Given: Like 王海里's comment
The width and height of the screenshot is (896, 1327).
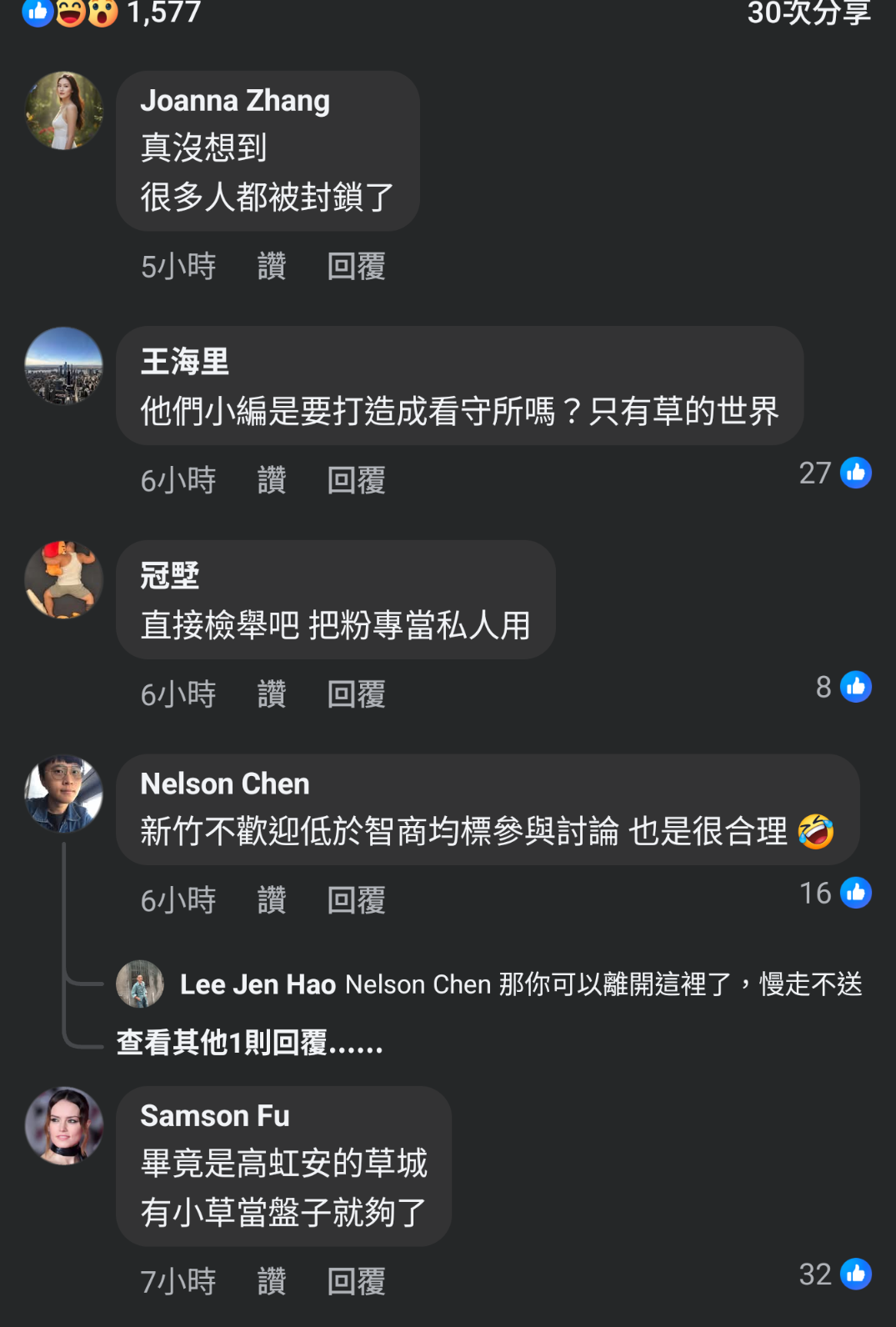Looking at the screenshot, I should tap(272, 480).
